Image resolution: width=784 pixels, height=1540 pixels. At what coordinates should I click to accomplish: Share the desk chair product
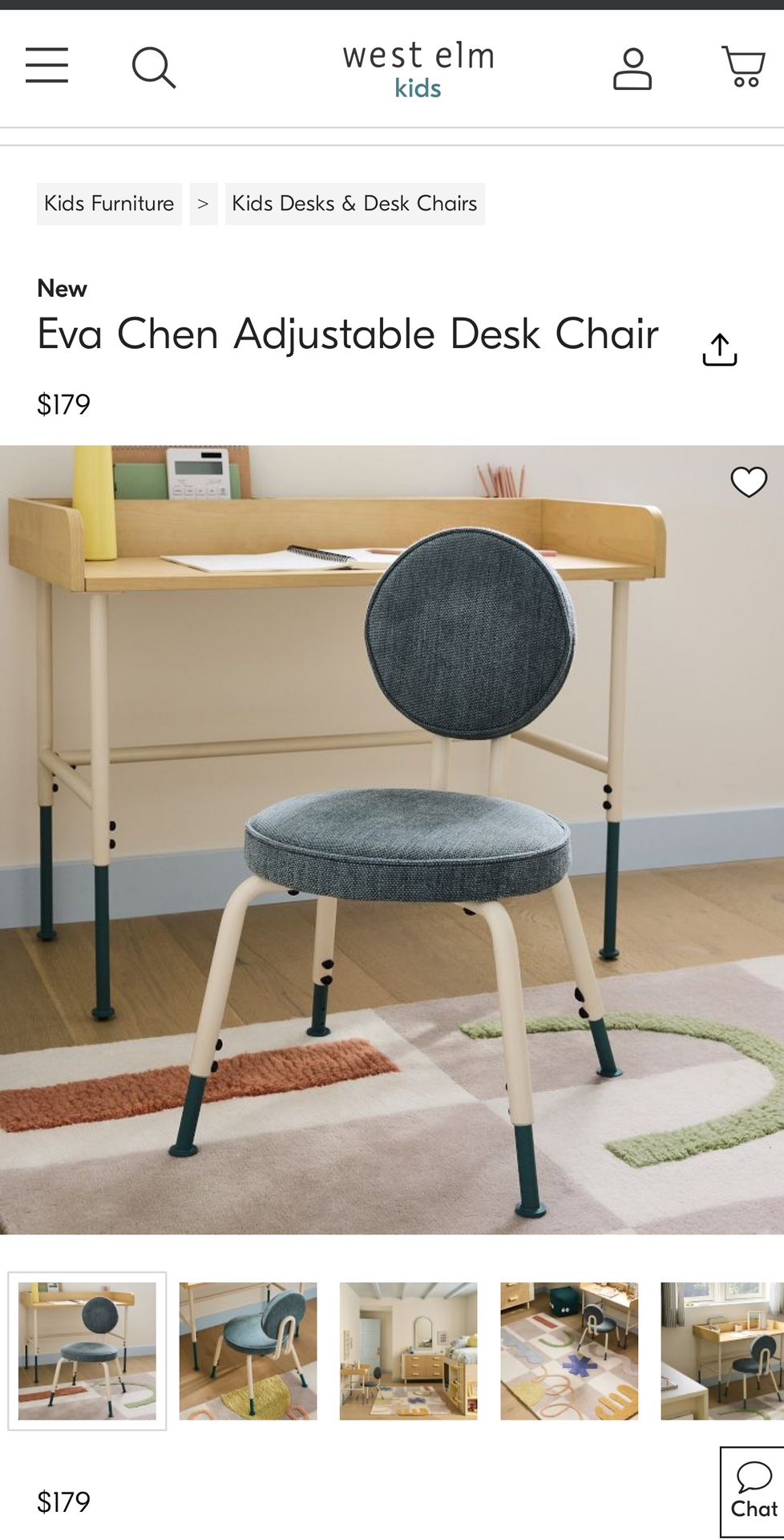719,347
